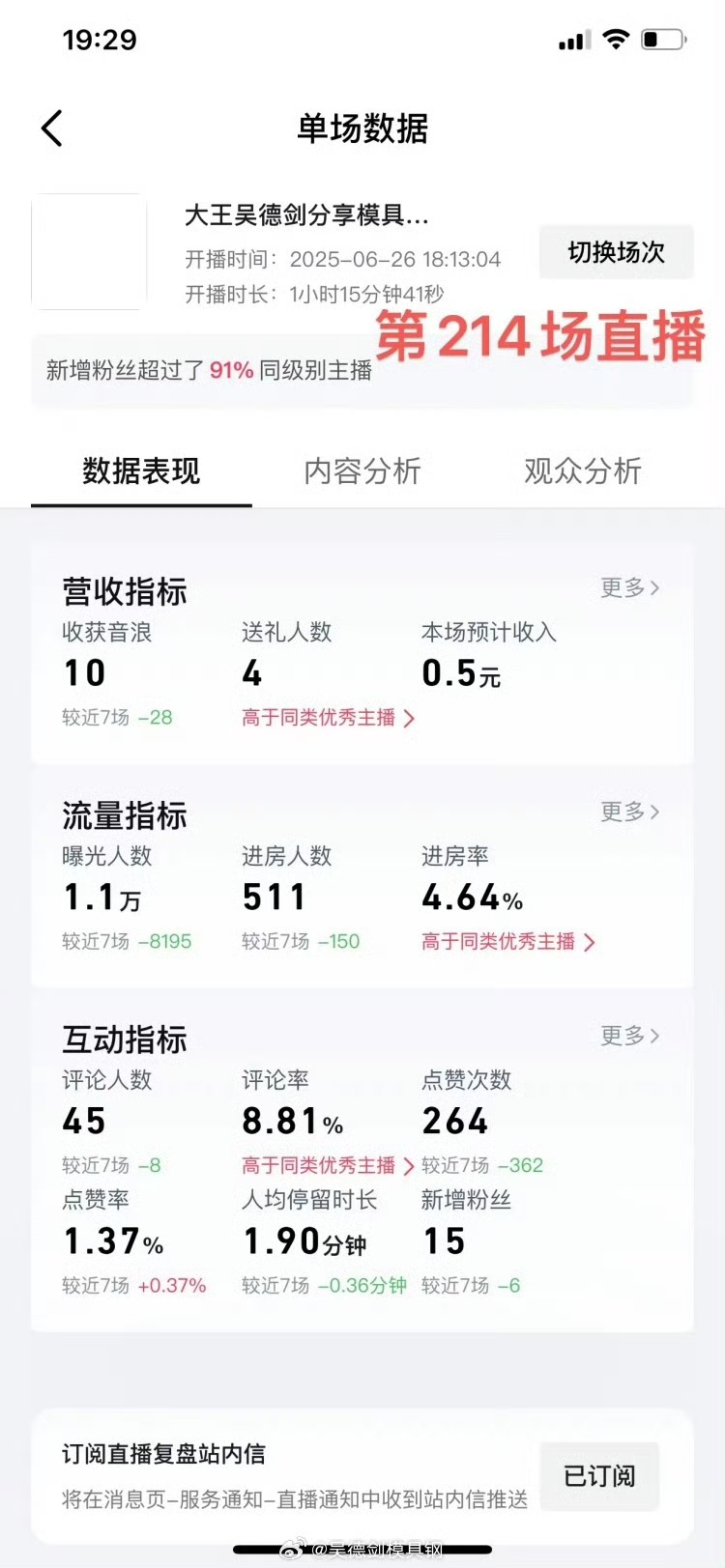Open 更多 for 营收指标
725x1568 pixels.
click(629, 587)
